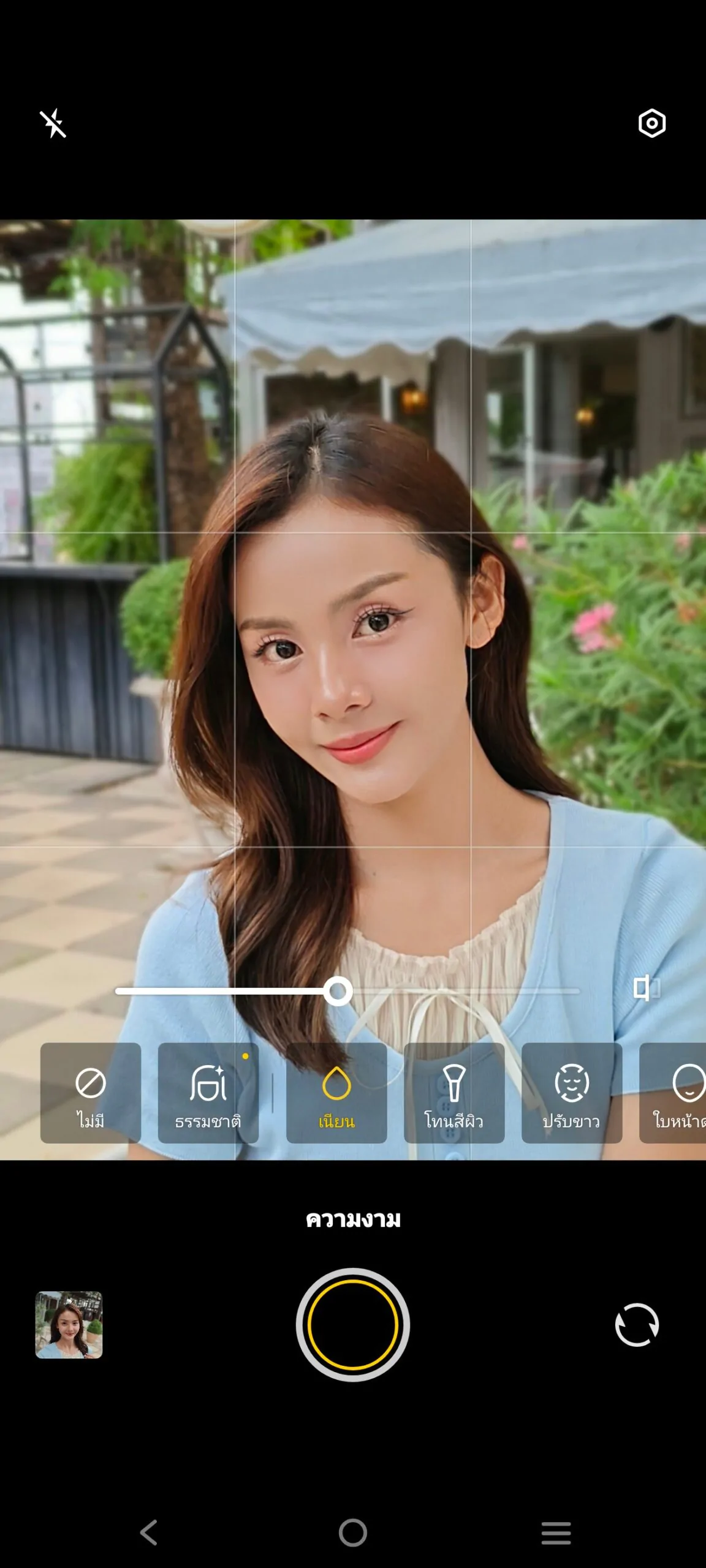Take a photo with the shutter button
Viewport: 706px width, 1568px height.
point(353,1325)
